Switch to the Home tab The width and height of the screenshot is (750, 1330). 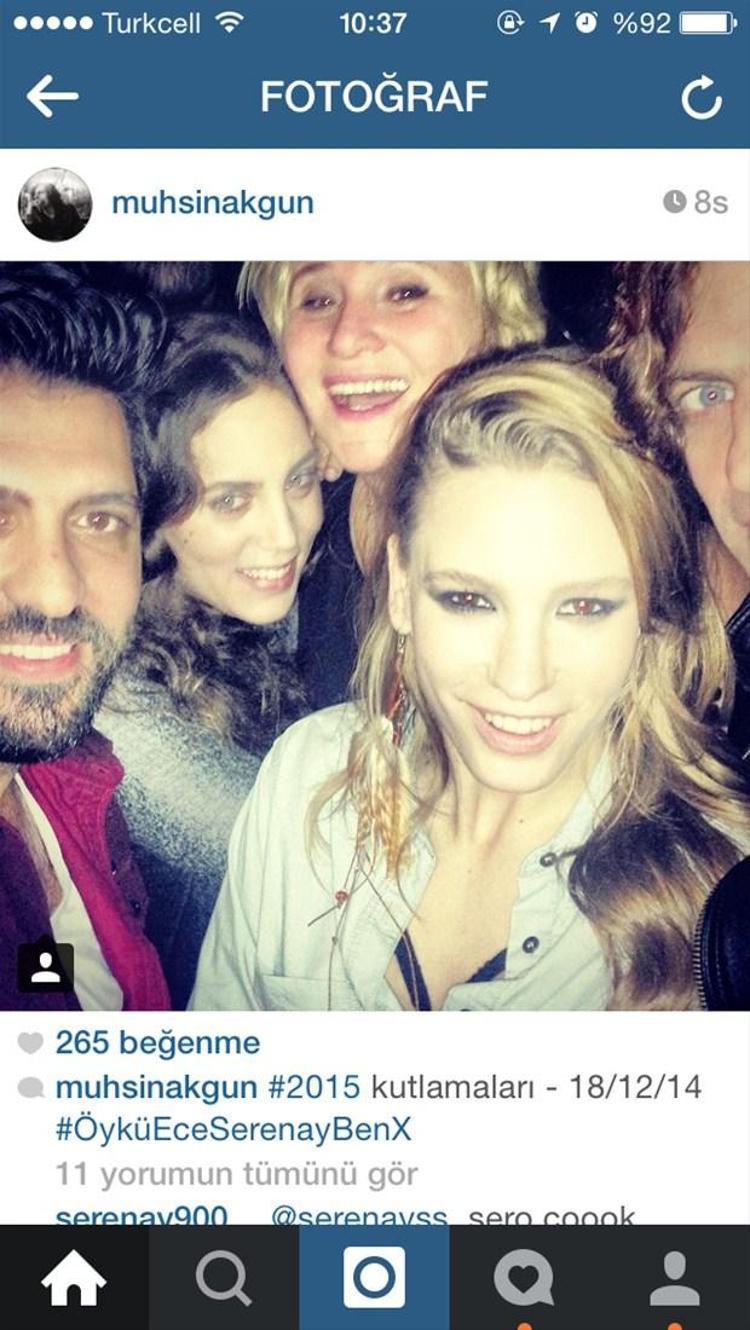pos(74,1278)
